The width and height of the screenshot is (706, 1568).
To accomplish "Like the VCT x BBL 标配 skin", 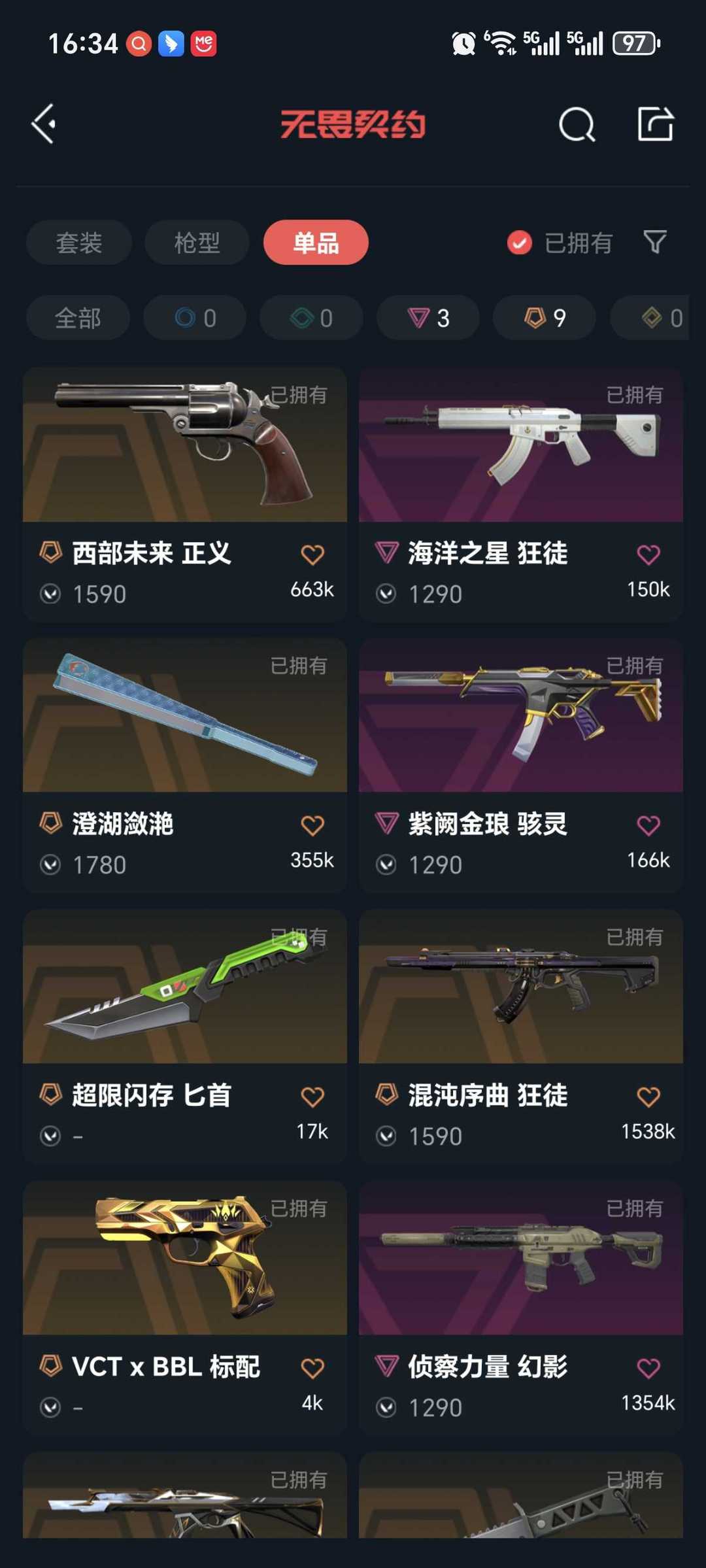I will point(312,1368).
